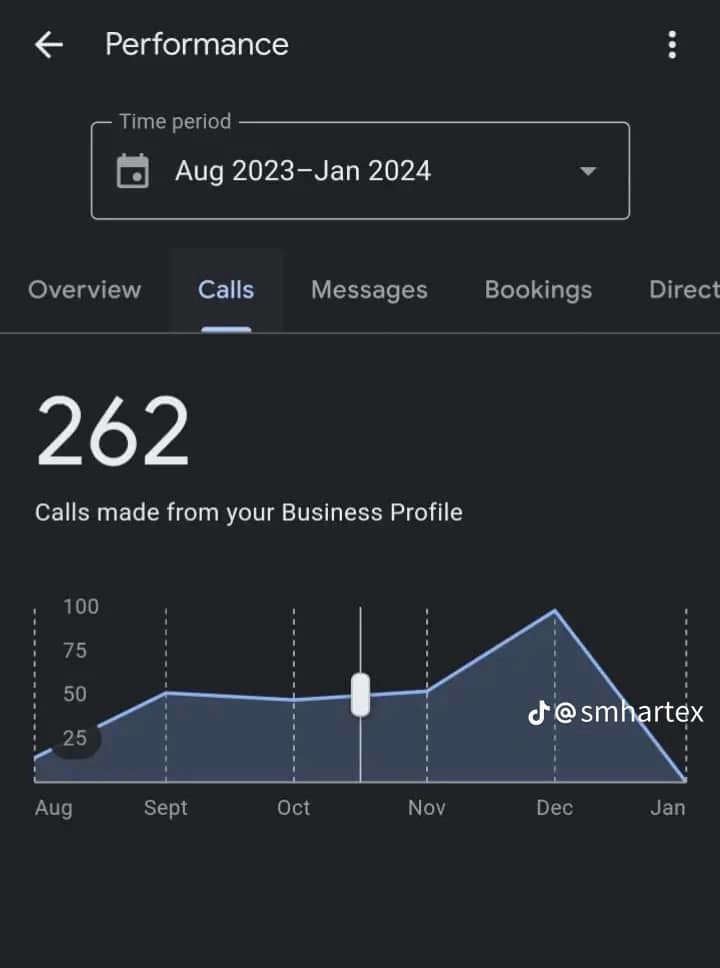Viewport: 720px width, 968px height.
Task: Open the Bookings tab
Action: (538, 290)
